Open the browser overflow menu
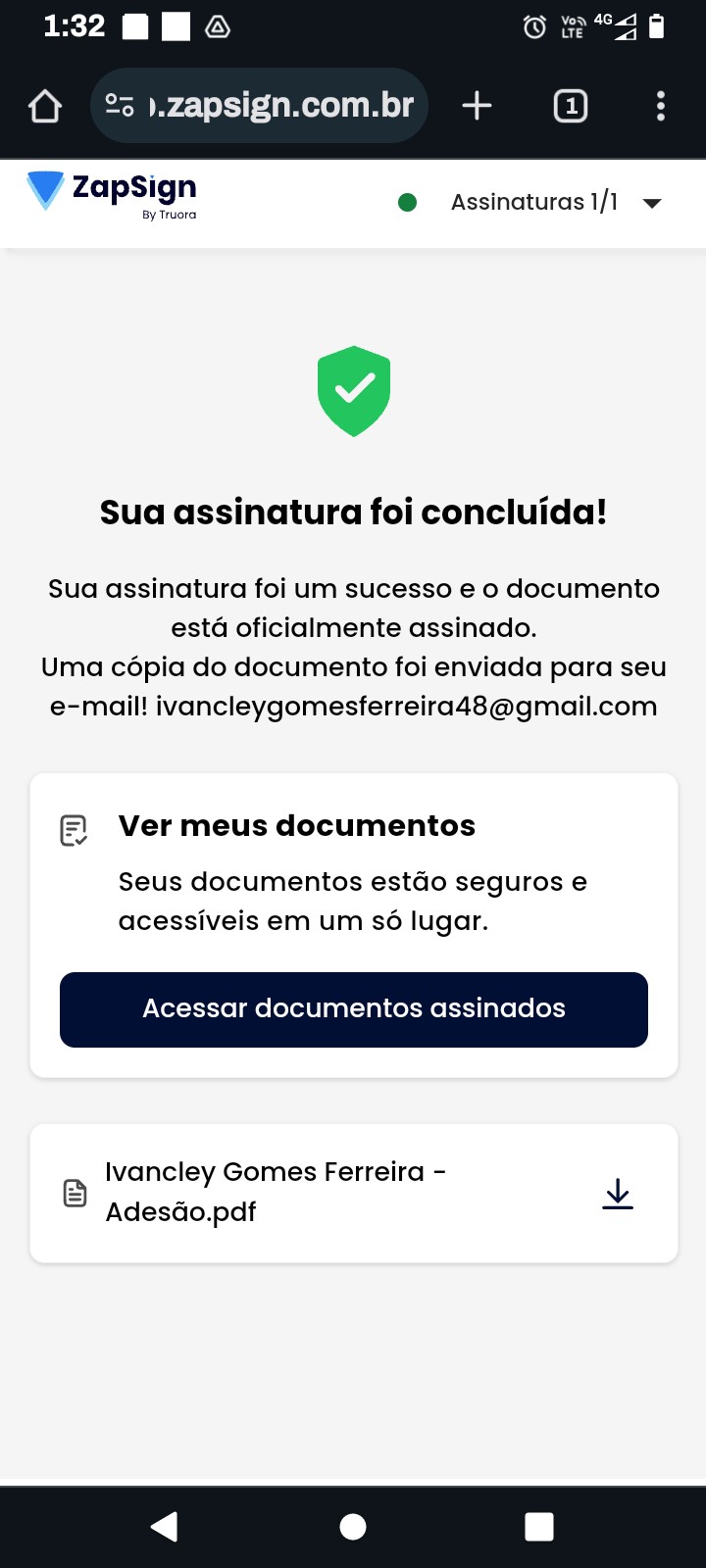Screen dimensions: 706x1568 click(661, 106)
